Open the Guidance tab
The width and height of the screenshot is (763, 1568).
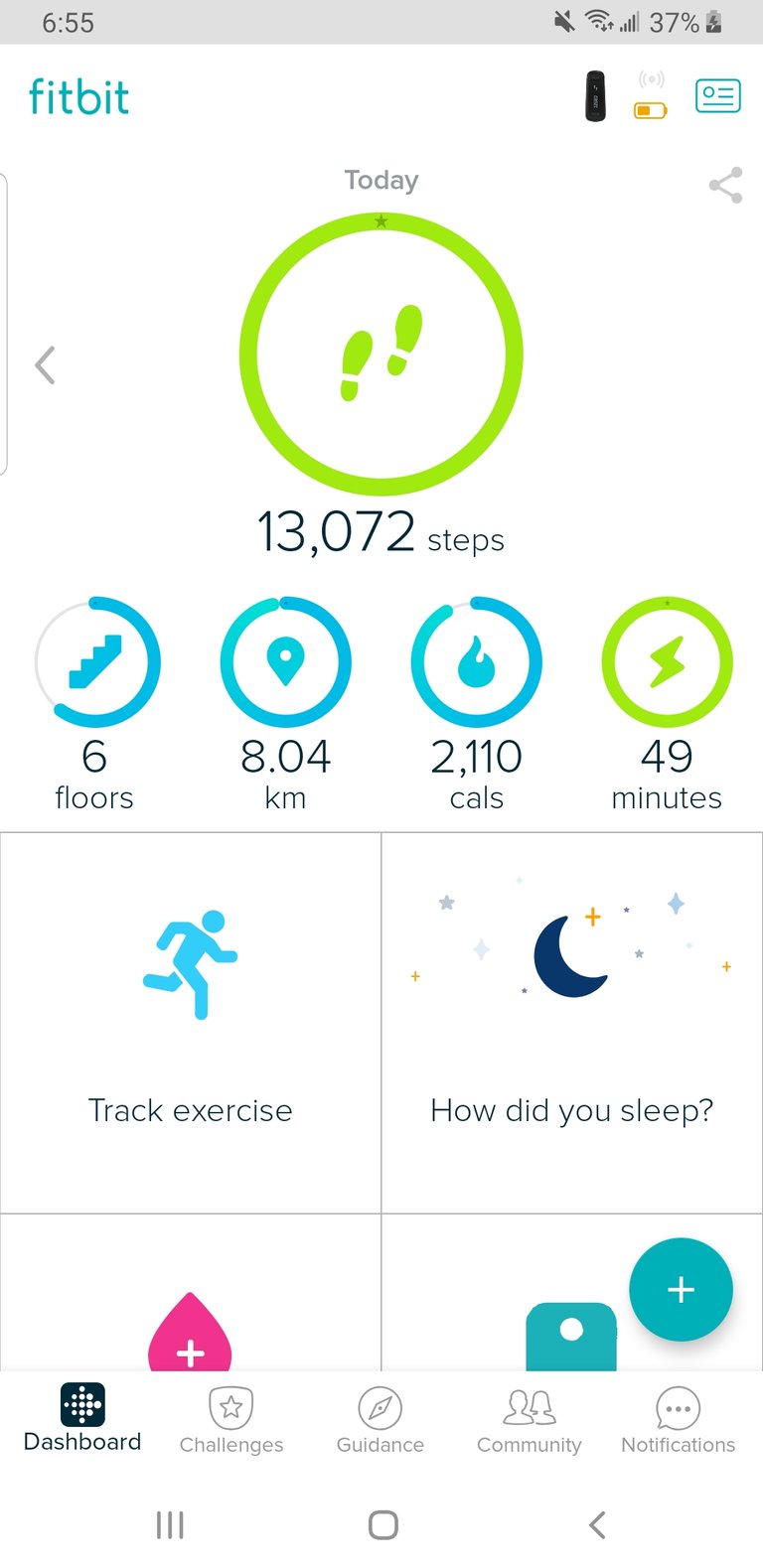point(381,1420)
